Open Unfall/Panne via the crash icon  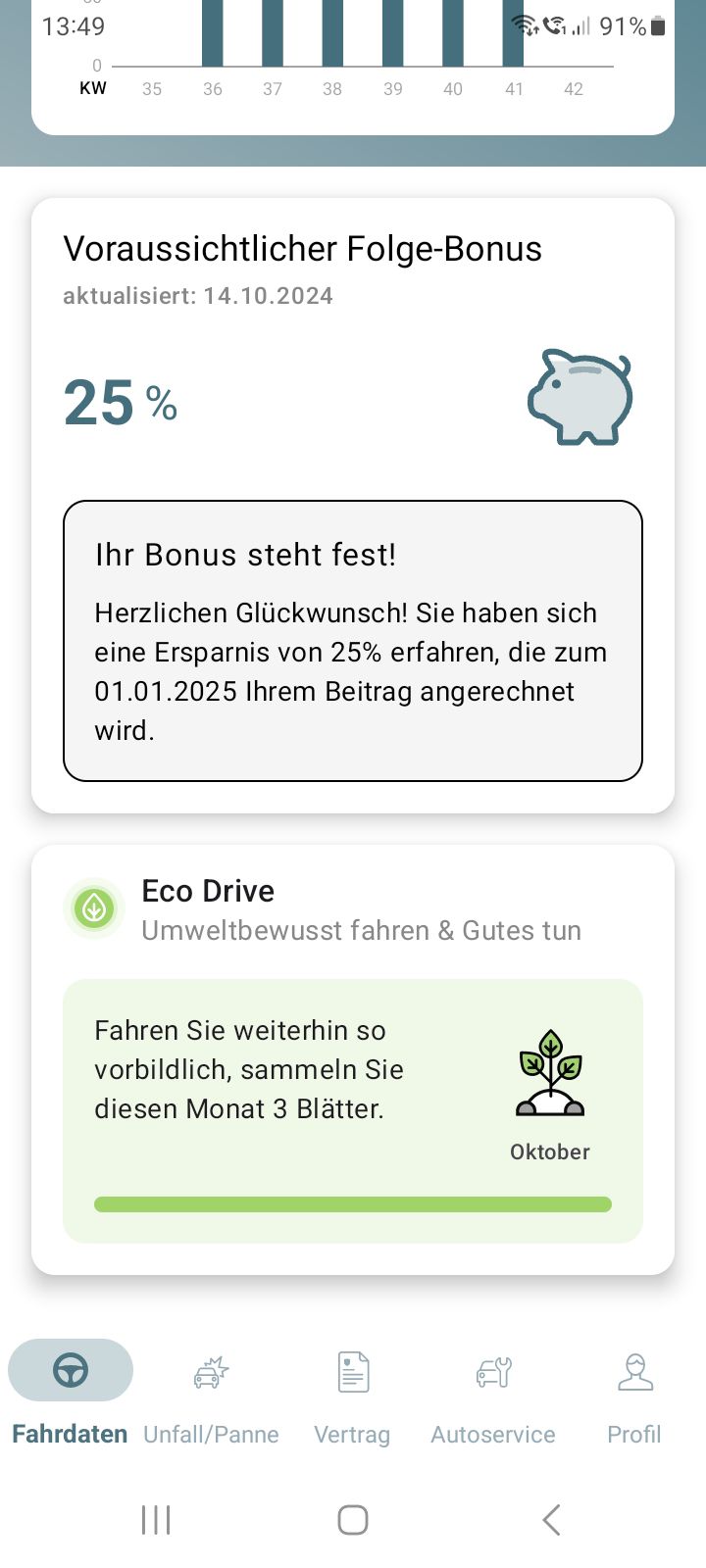coord(210,1372)
